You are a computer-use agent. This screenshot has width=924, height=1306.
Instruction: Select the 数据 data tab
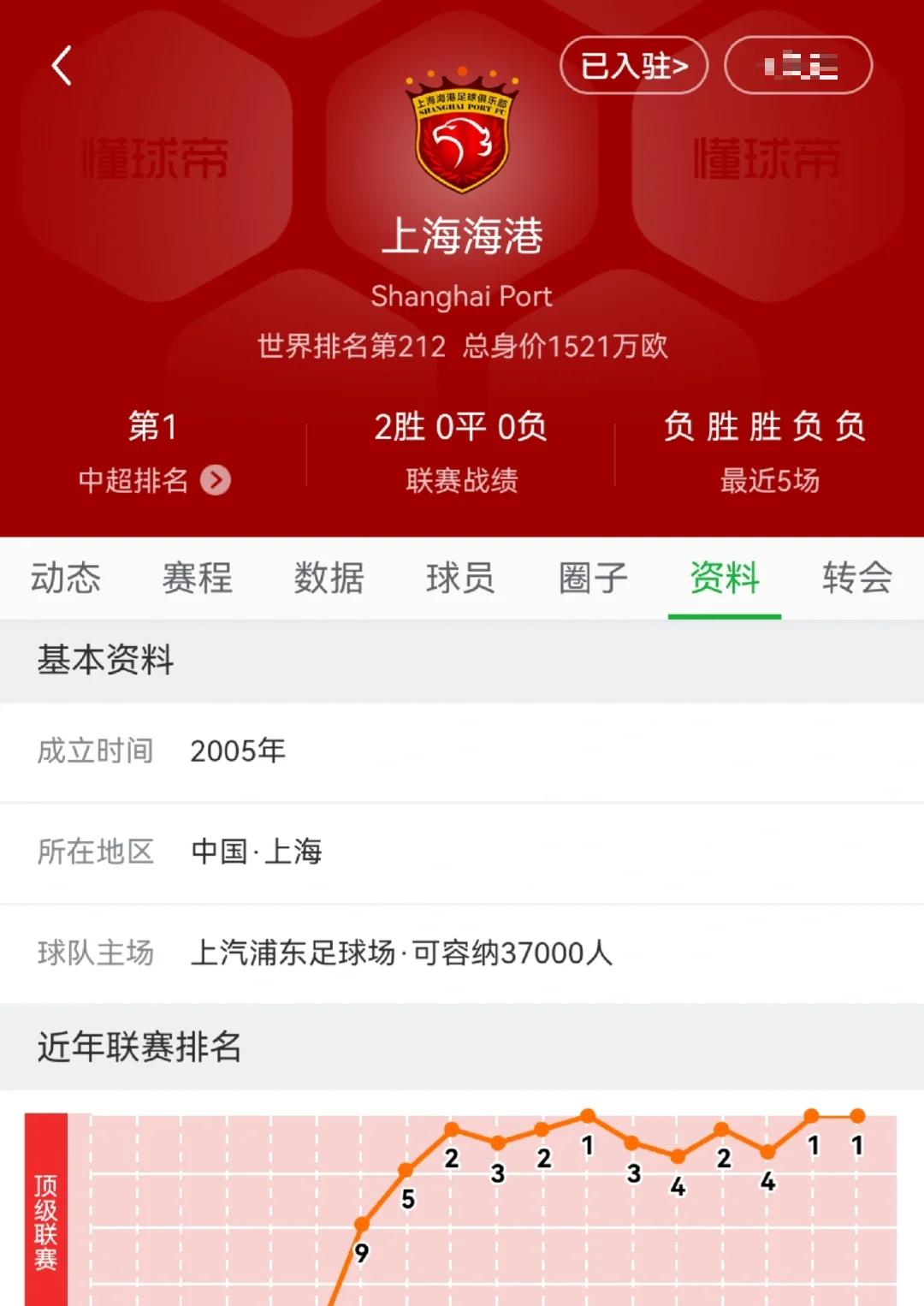point(329,579)
